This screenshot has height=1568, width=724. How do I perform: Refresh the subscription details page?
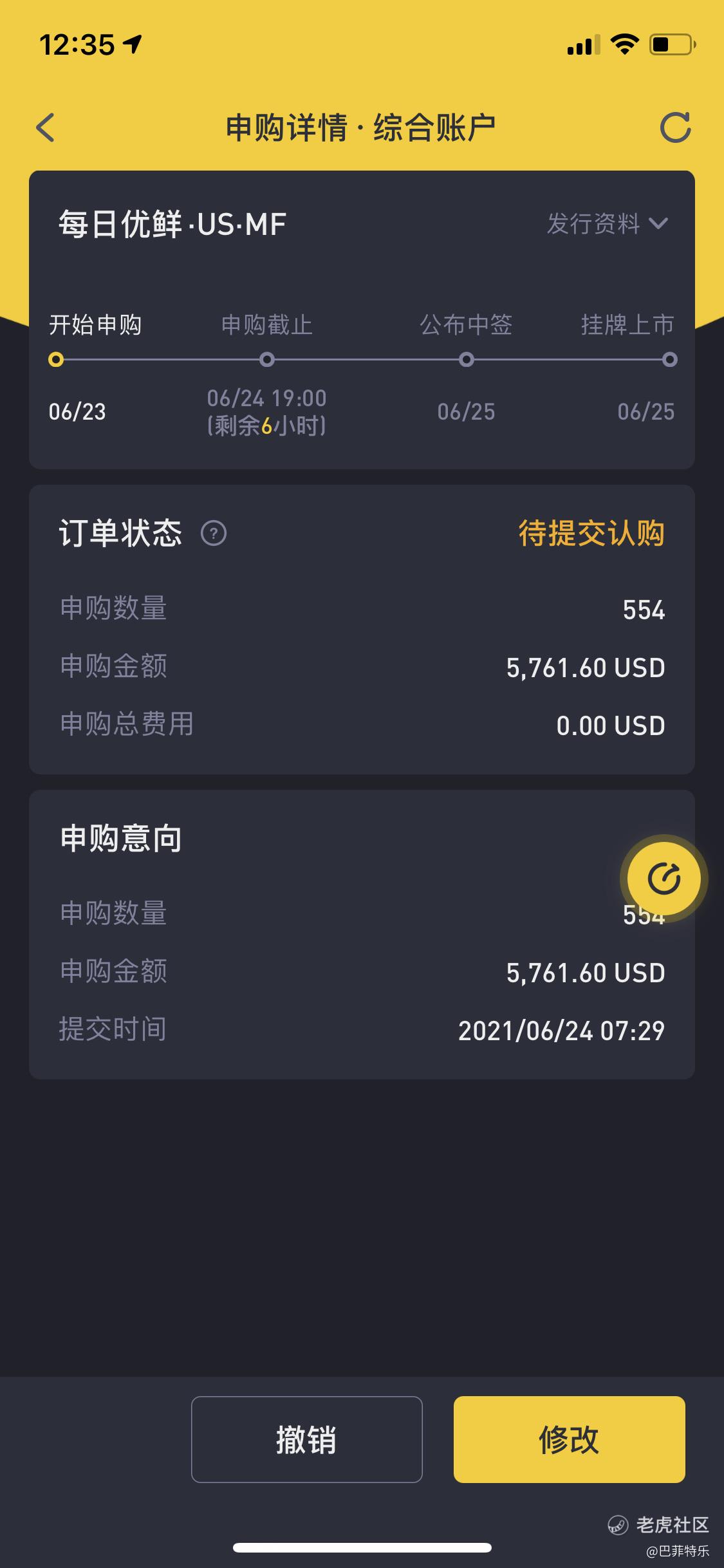675,127
